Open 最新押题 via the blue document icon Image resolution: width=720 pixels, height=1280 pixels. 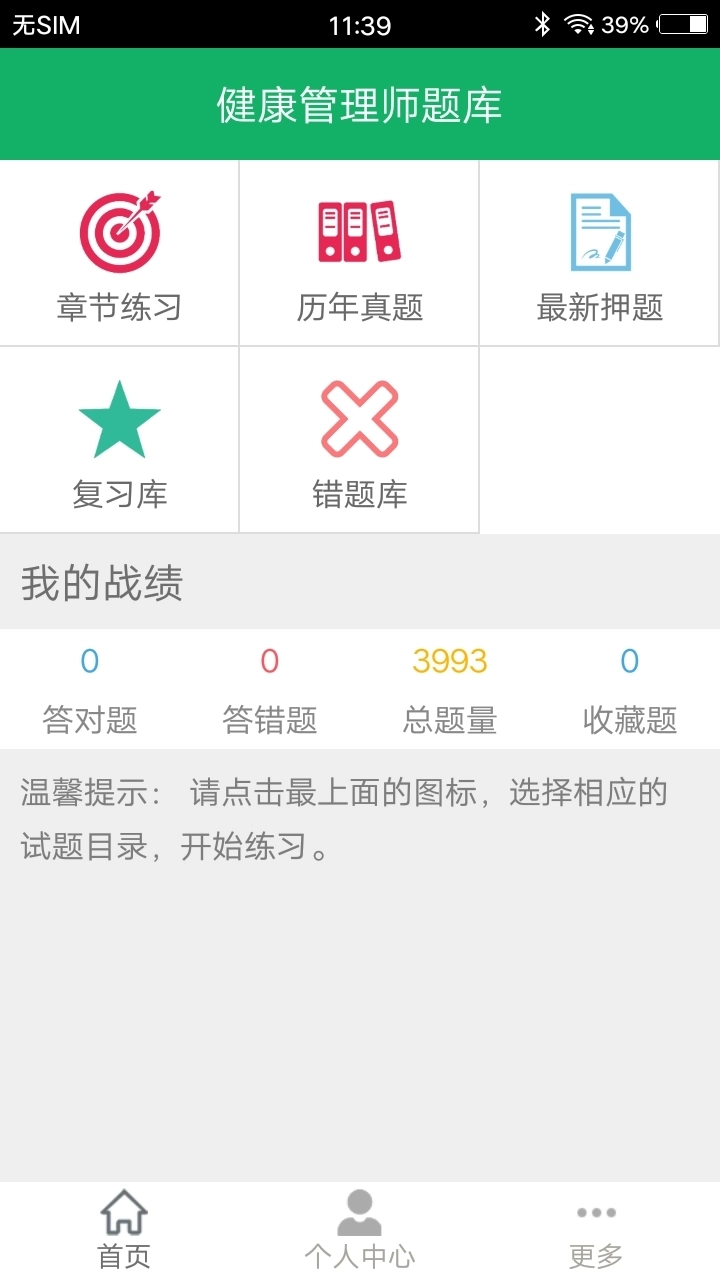click(599, 228)
